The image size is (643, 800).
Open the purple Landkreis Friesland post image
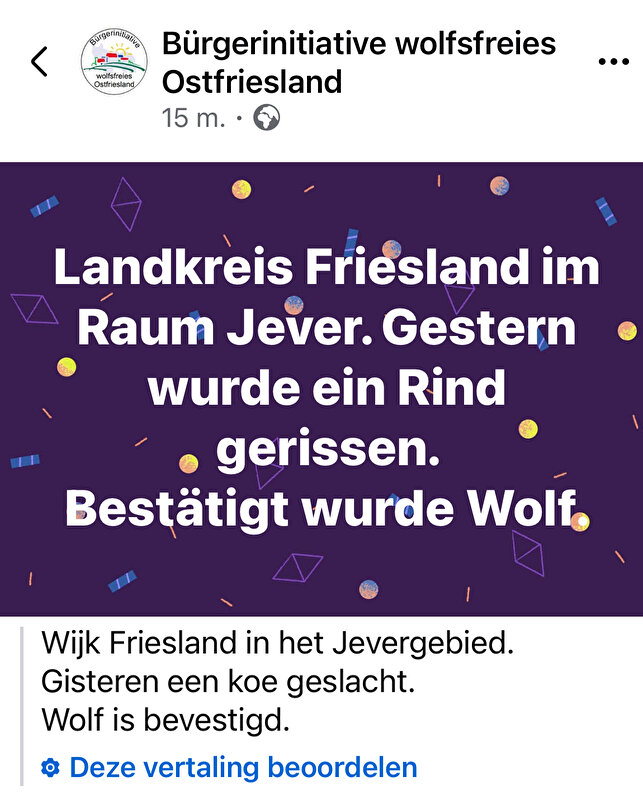(321, 388)
